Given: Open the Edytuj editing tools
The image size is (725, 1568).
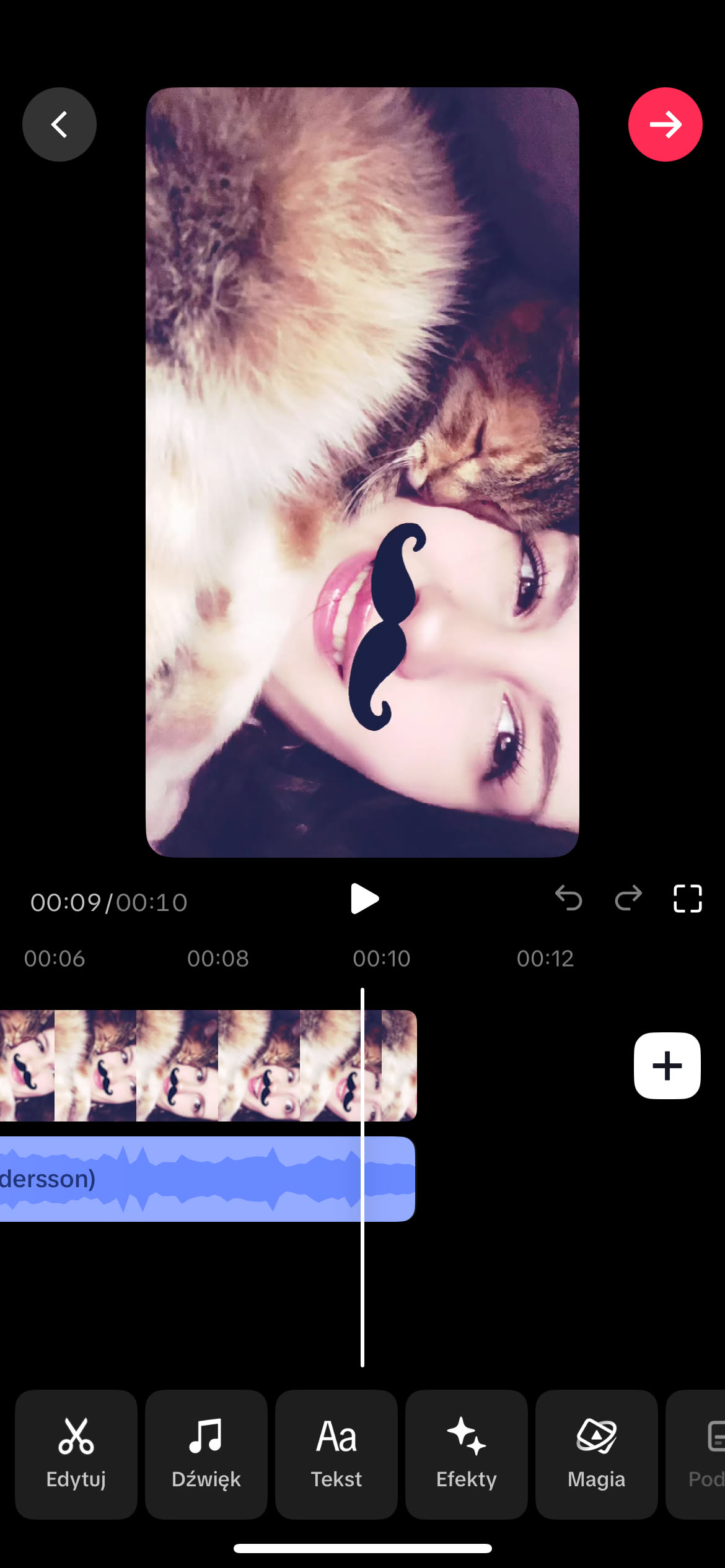Looking at the screenshot, I should tap(76, 1454).
